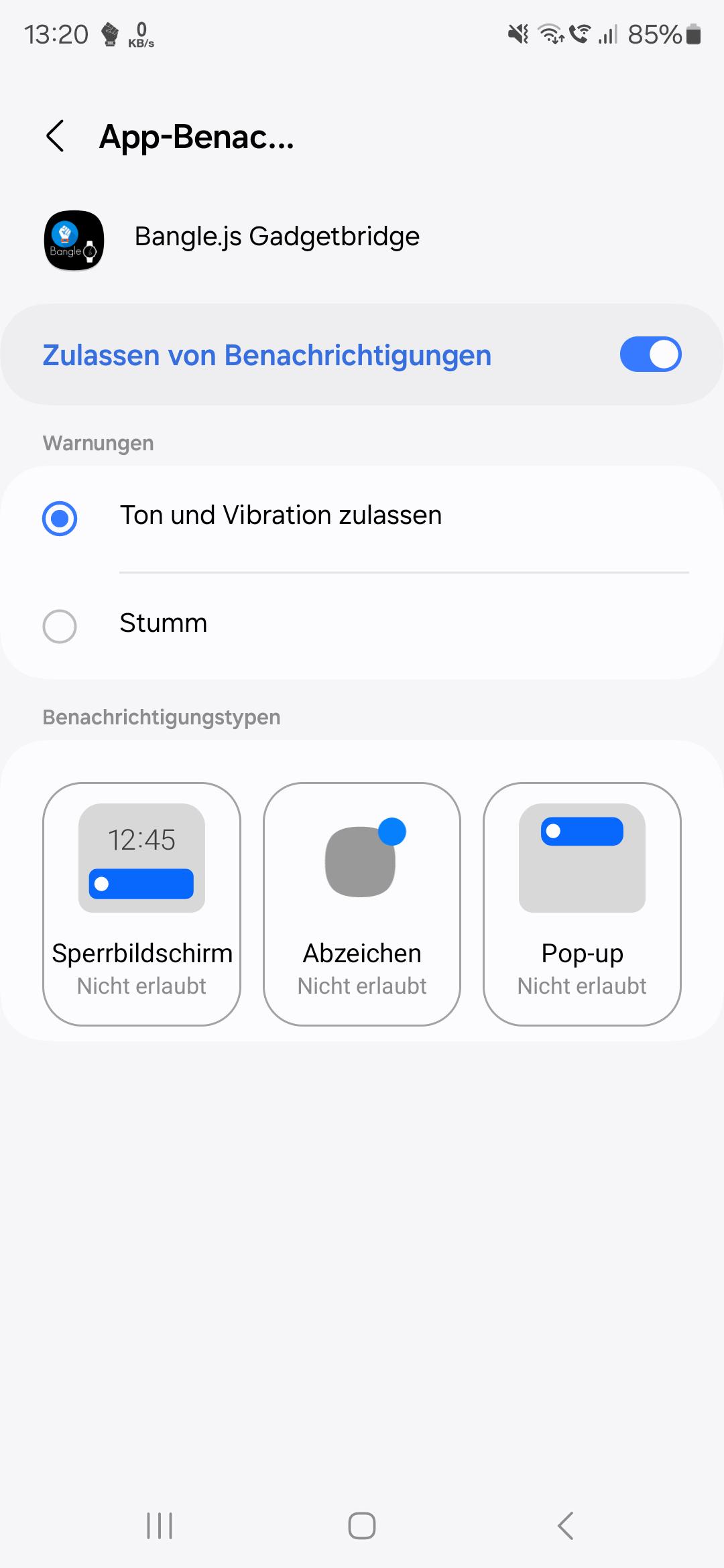Image resolution: width=724 pixels, height=1568 pixels.
Task: Select Ton und Vibration zulassen
Action: 362,517
